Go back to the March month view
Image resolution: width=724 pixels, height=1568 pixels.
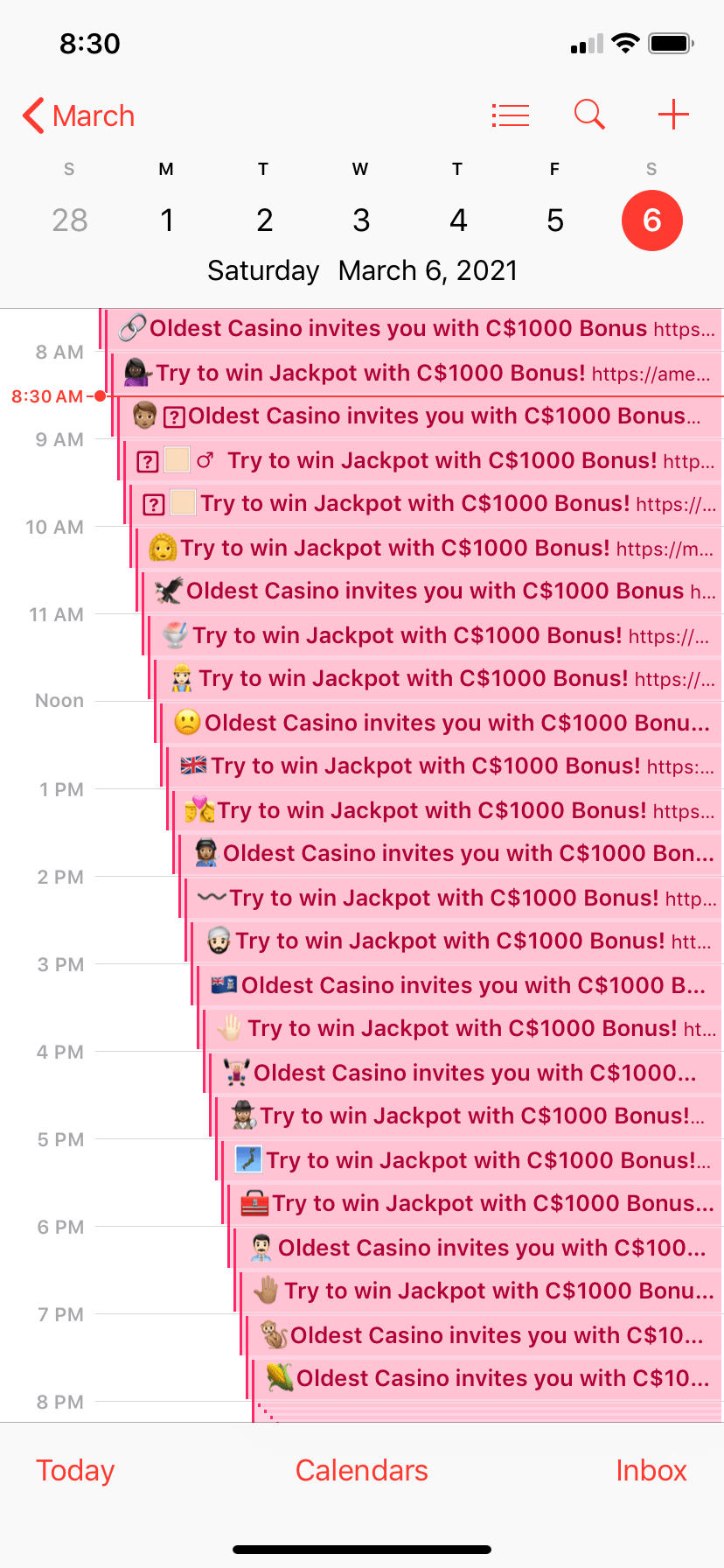(79, 115)
